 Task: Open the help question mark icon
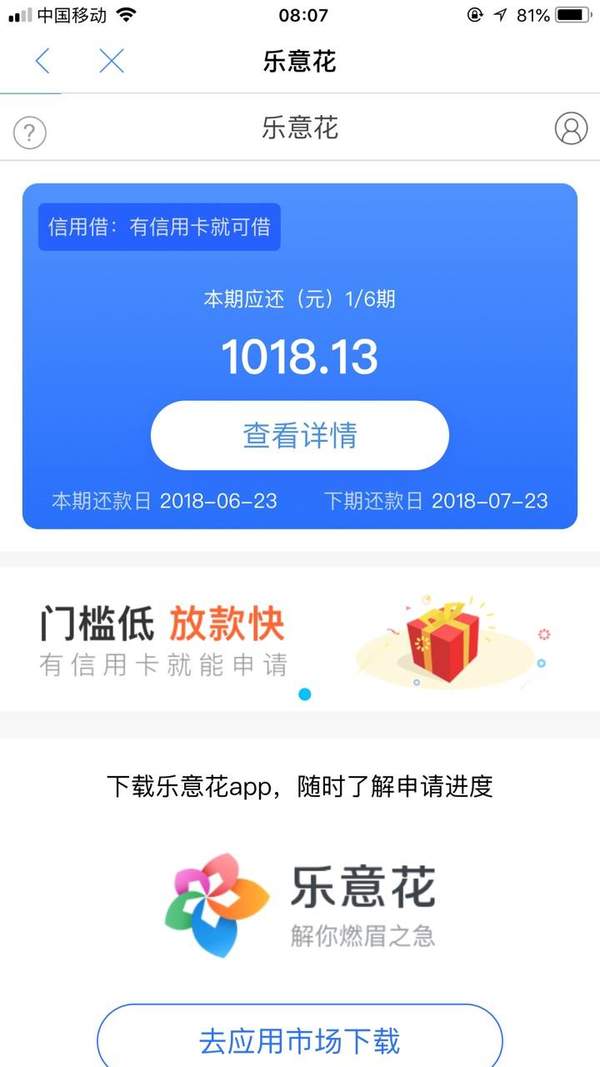pos(30,132)
